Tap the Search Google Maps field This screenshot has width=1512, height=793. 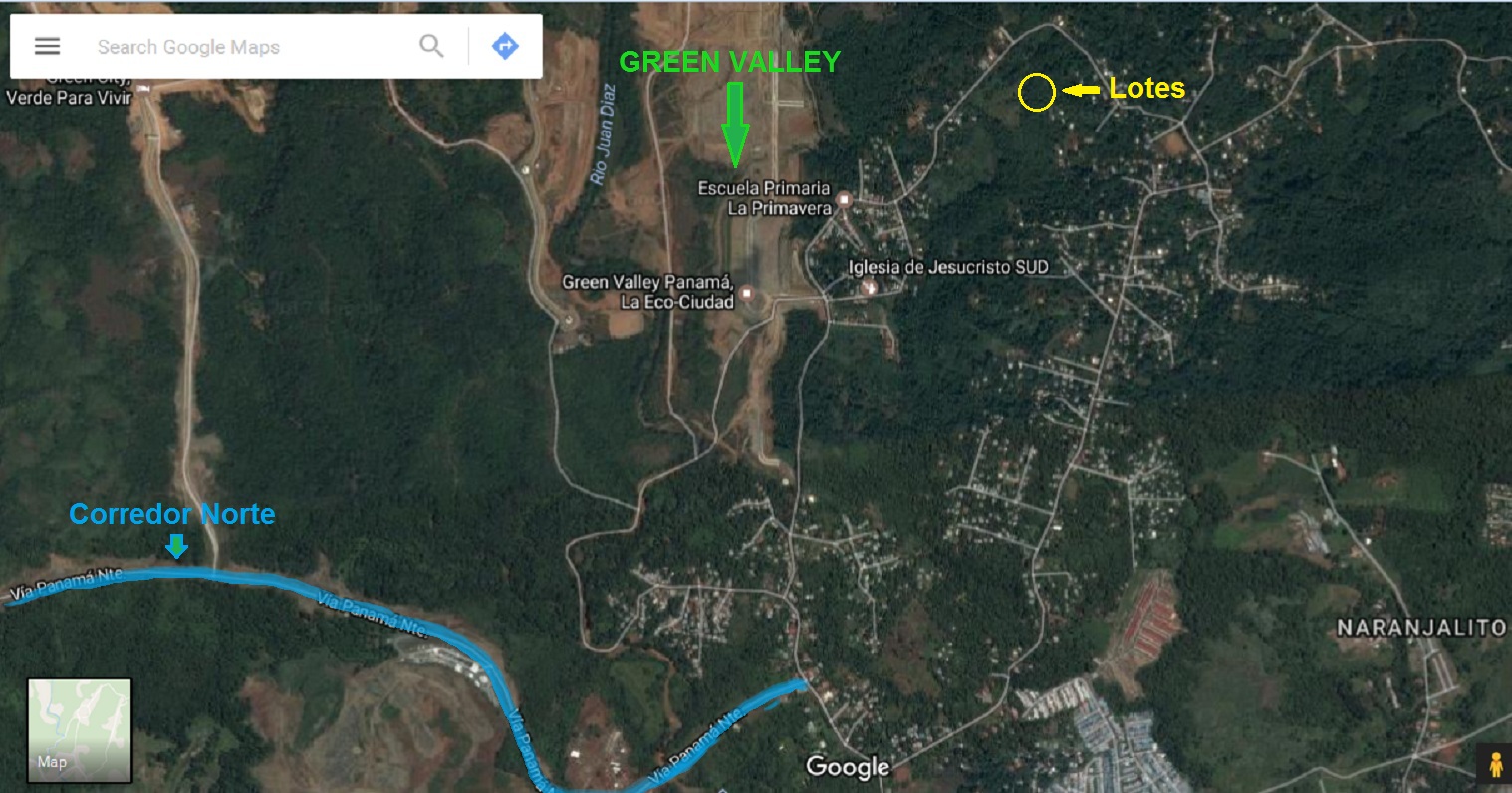pyautogui.click(x=249, y=47)
